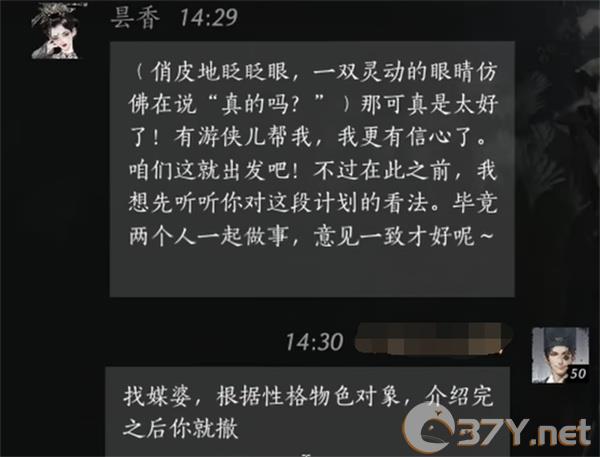Open 昙香's avatar profile
Image resolution: width=600 pixels, height=457 pixels.
pos(56,30)
